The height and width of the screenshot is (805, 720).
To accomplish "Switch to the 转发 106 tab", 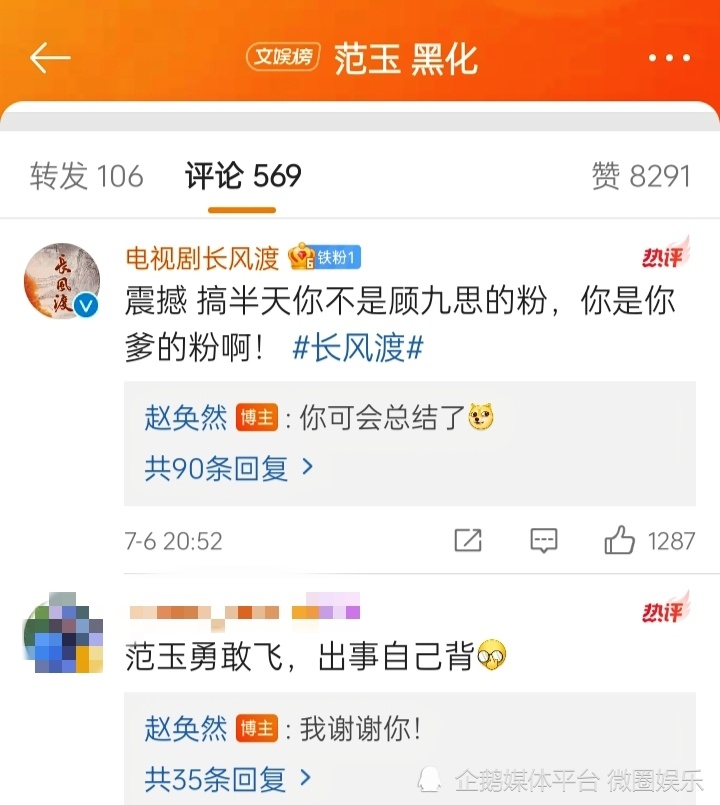I will coord(86,176).
